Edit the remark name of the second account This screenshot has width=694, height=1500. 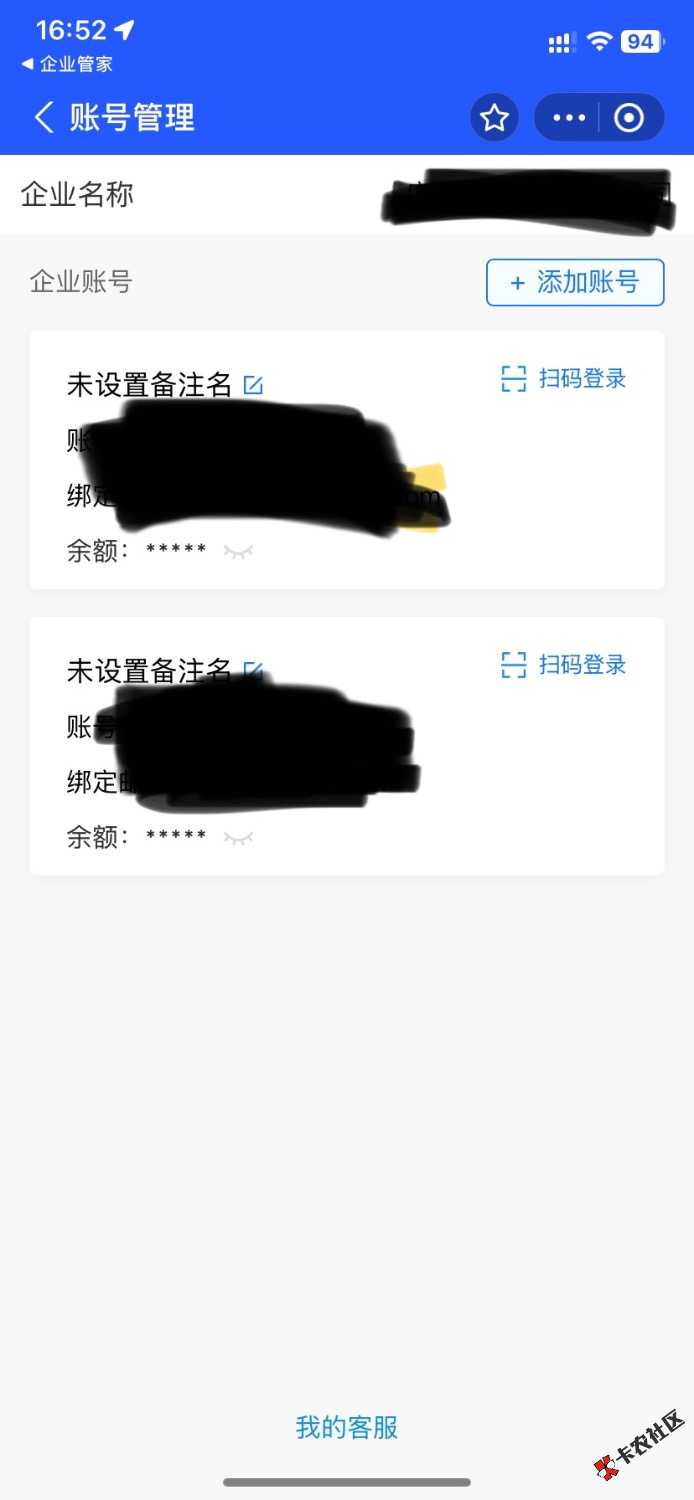tap(254, 670)
